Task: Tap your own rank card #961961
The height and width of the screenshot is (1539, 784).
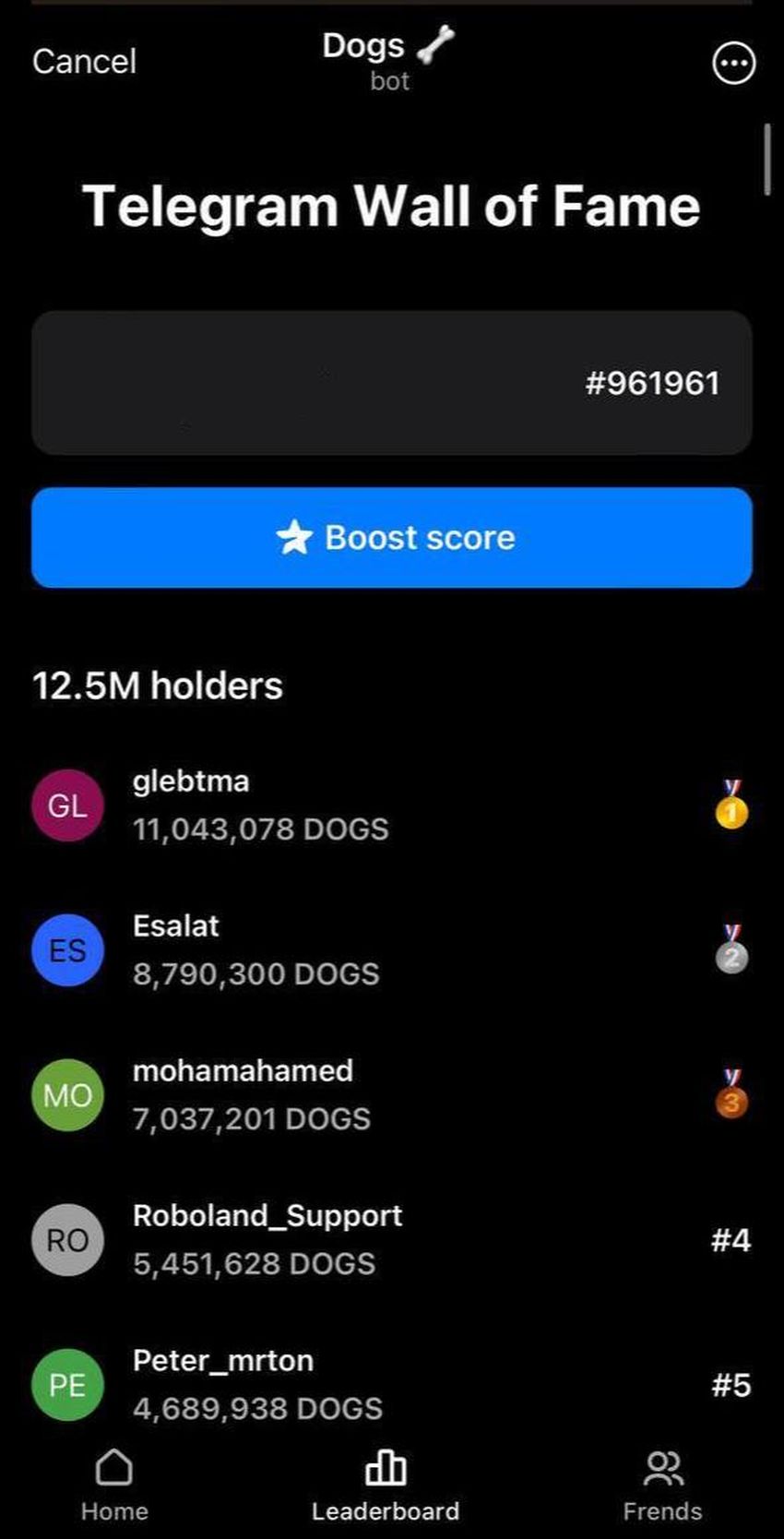Action: coord(392,382)
